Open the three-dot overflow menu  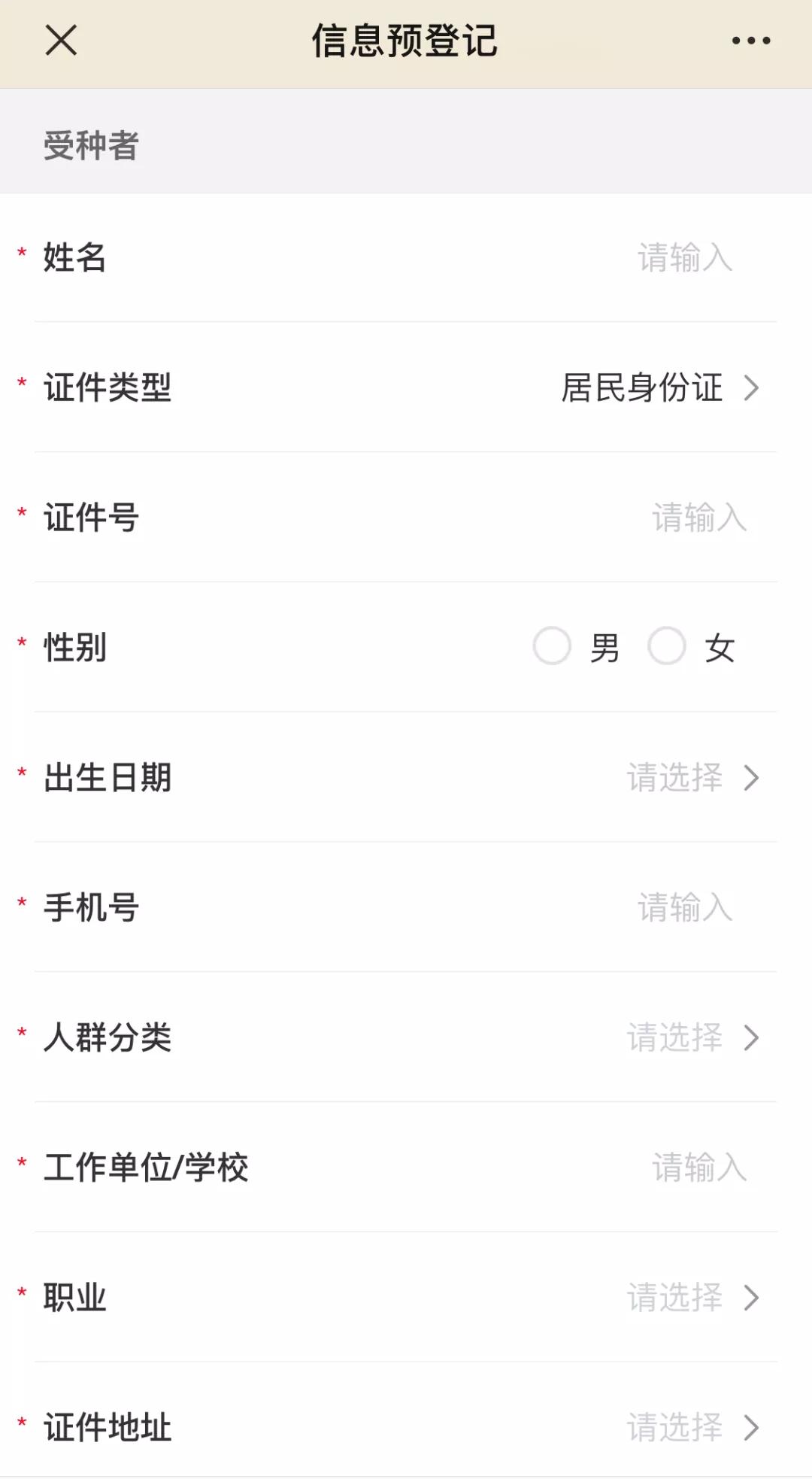click(x=751, y=41)
